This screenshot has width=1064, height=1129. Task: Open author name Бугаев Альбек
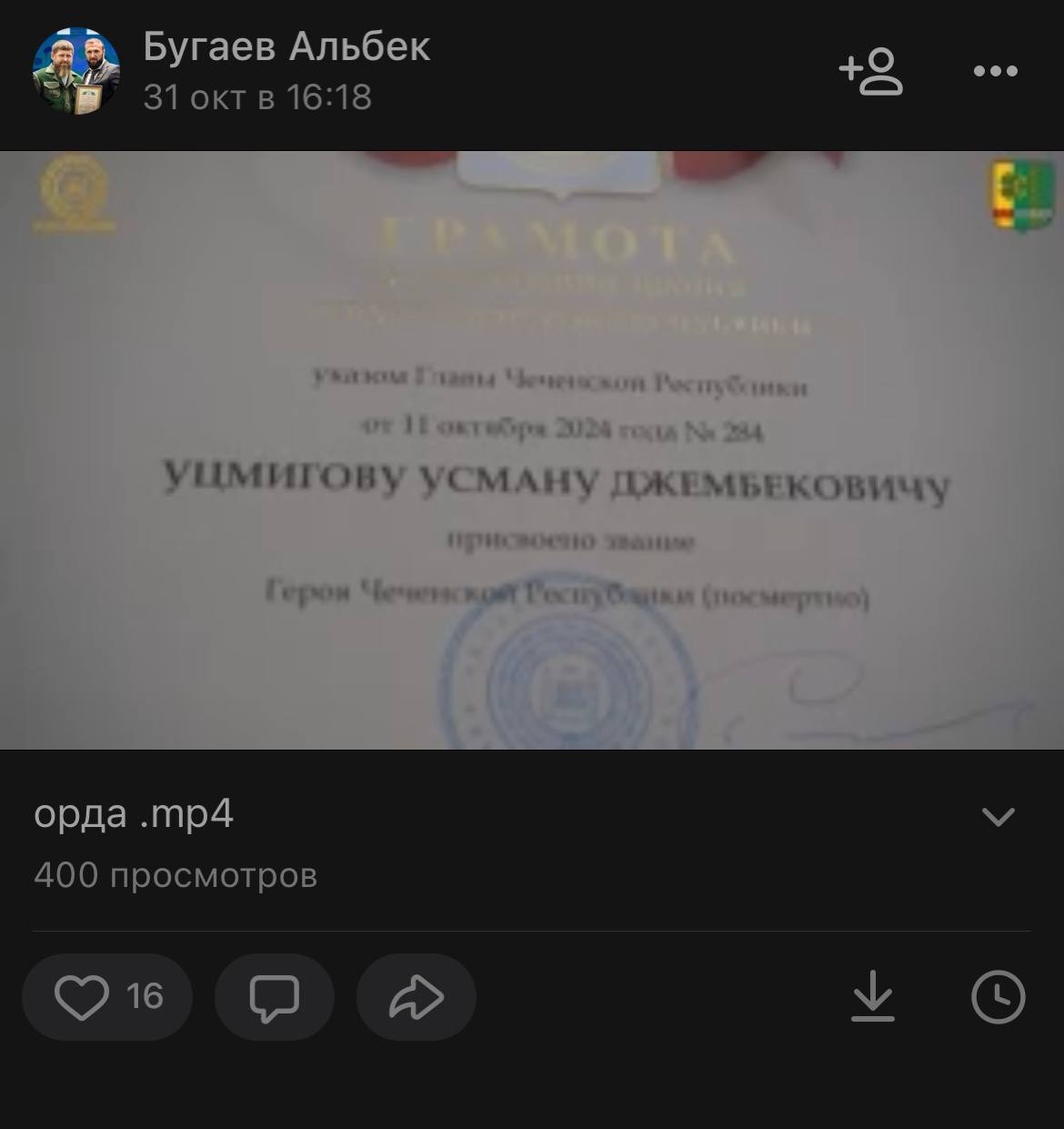coord(286,47)
